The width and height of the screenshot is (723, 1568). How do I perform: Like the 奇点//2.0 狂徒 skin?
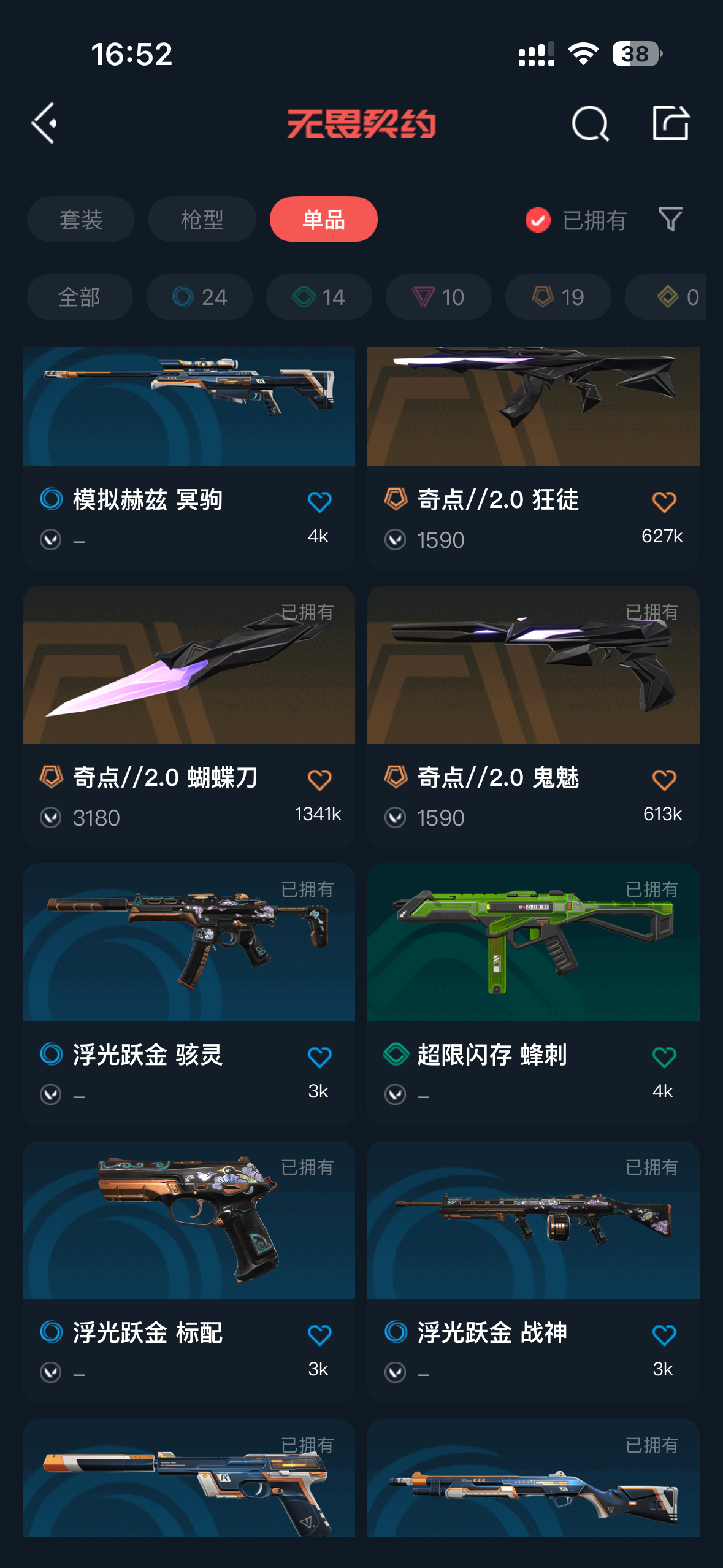[664, 502]
